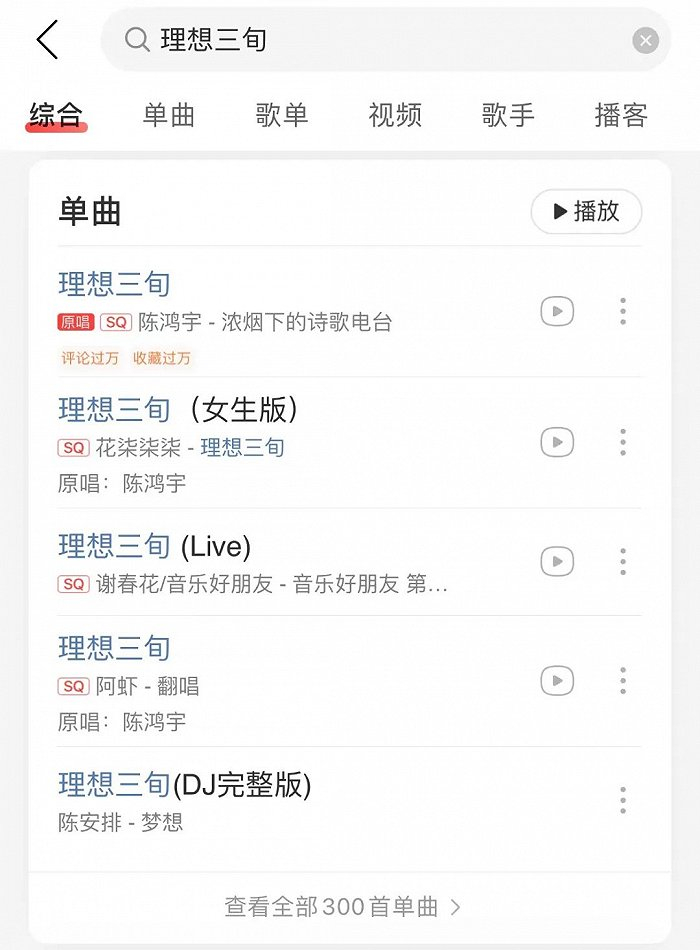Clear the search text with the X

click(x=646, y=40)
